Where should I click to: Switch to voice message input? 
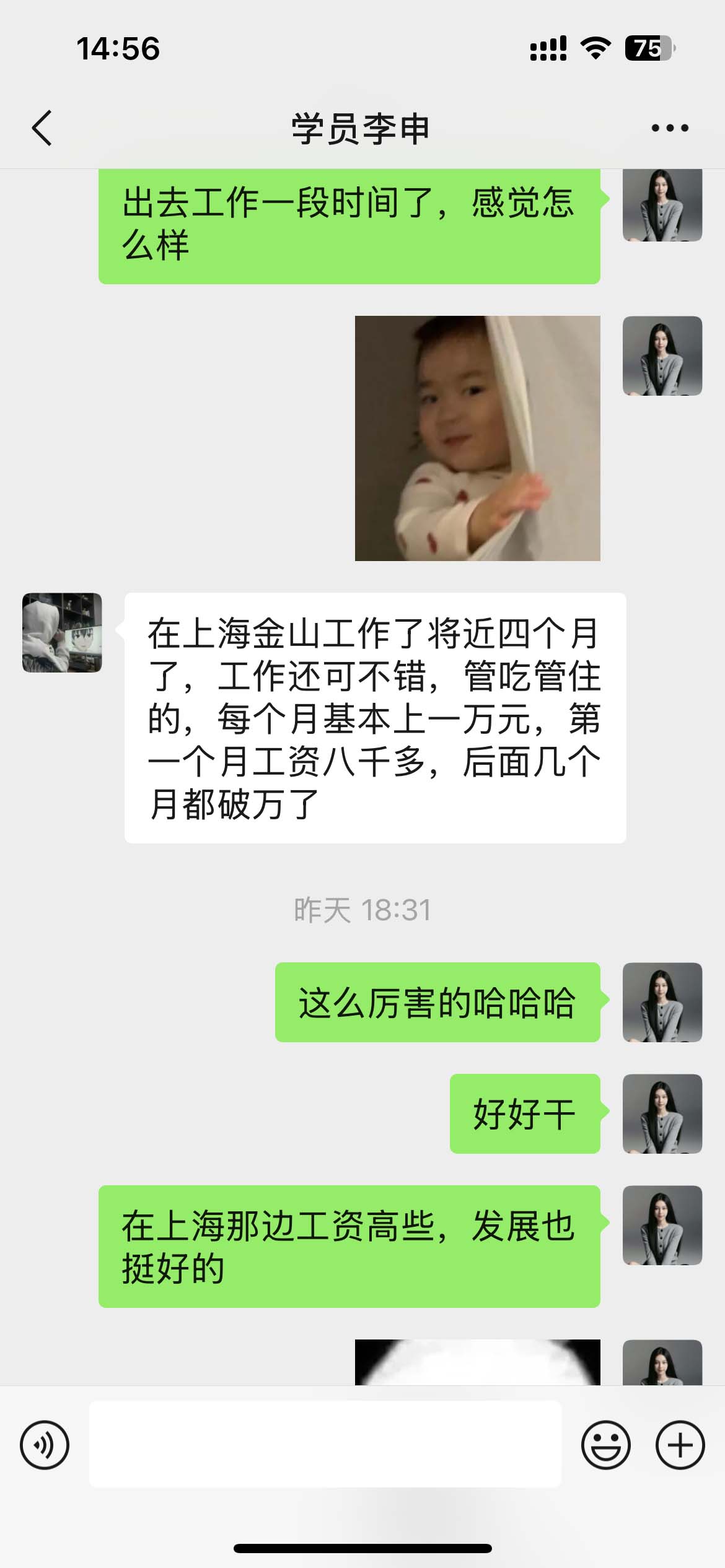click(45, 1445)
